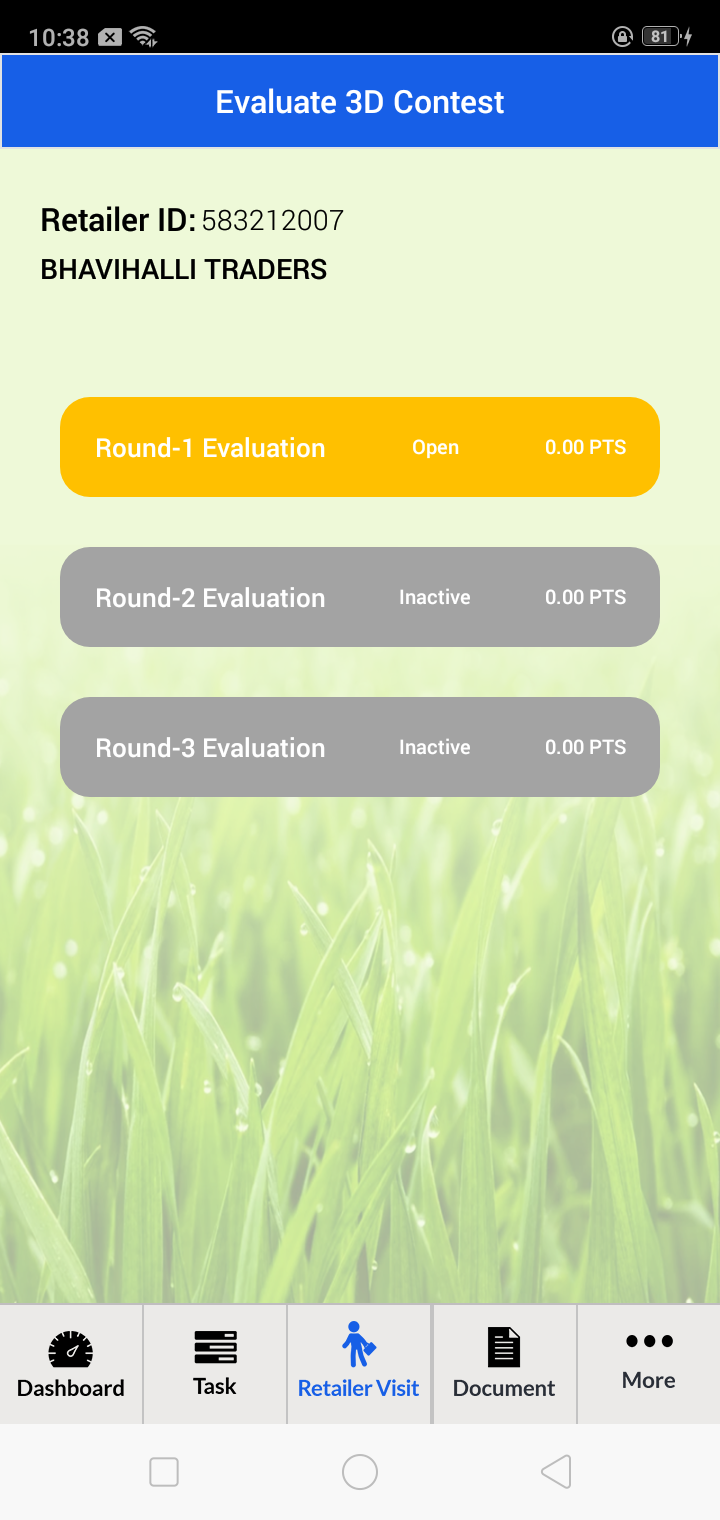Open the Retailer Visit tab
The width and height of the screenshot is (720, 1520).
(359, 1364)
